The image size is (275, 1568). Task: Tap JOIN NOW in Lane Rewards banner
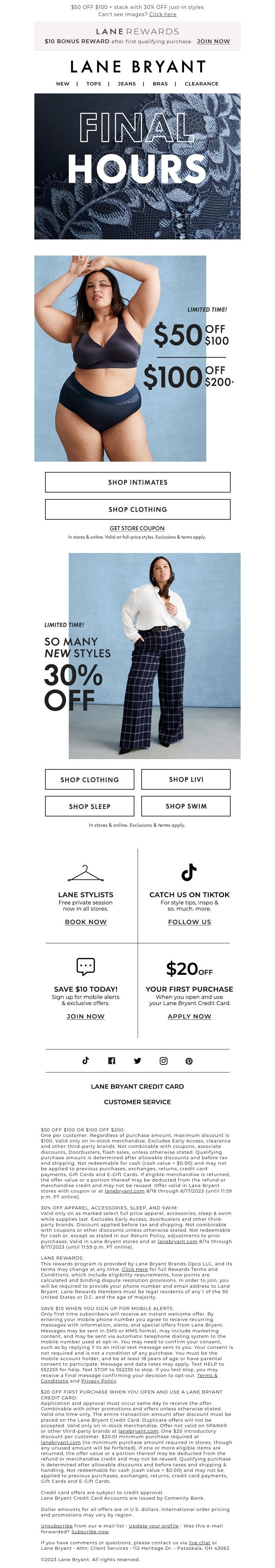coord(213,42)
